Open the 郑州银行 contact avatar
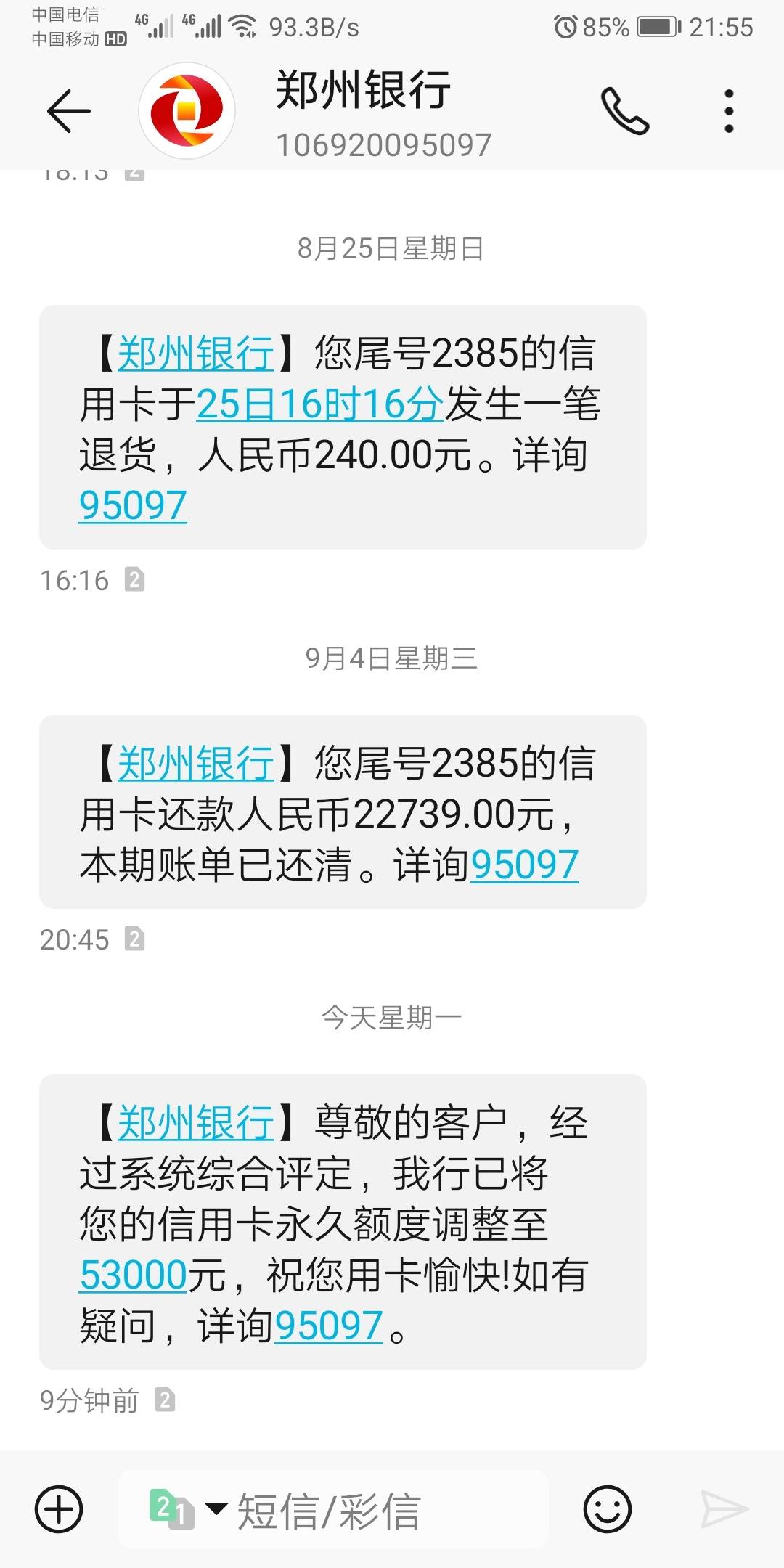This screenshot has width=784, height=1568. [187, 111]
